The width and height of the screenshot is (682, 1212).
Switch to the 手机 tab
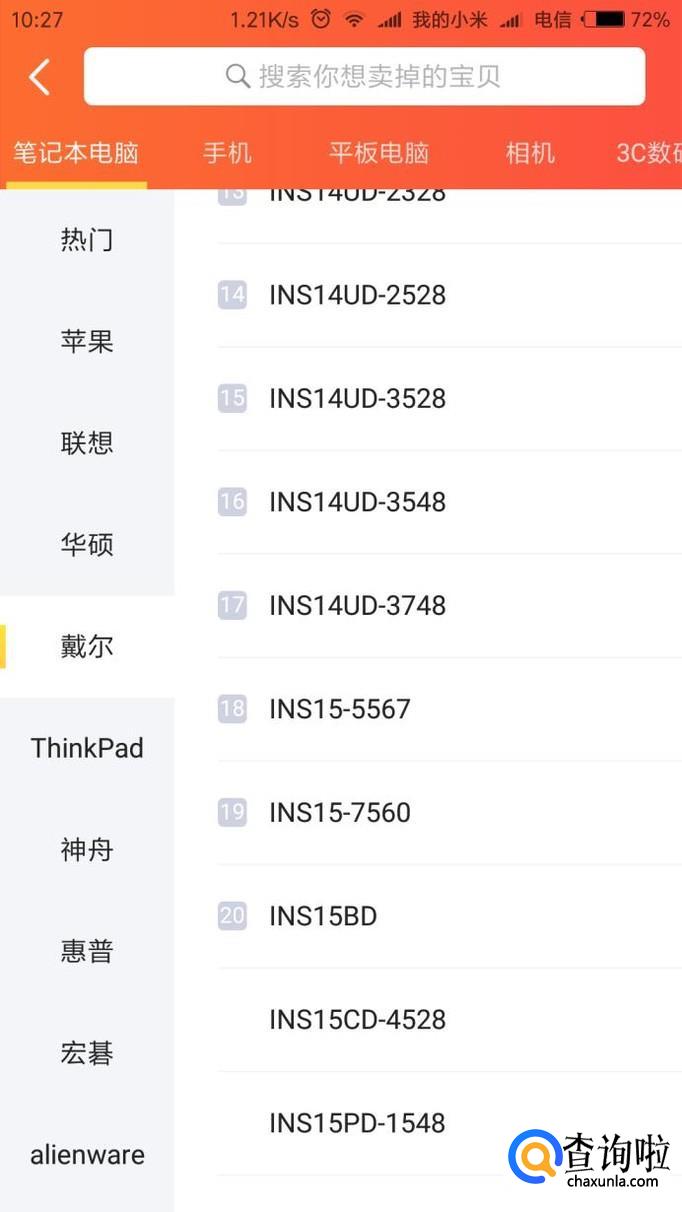[x=227, y=153]
